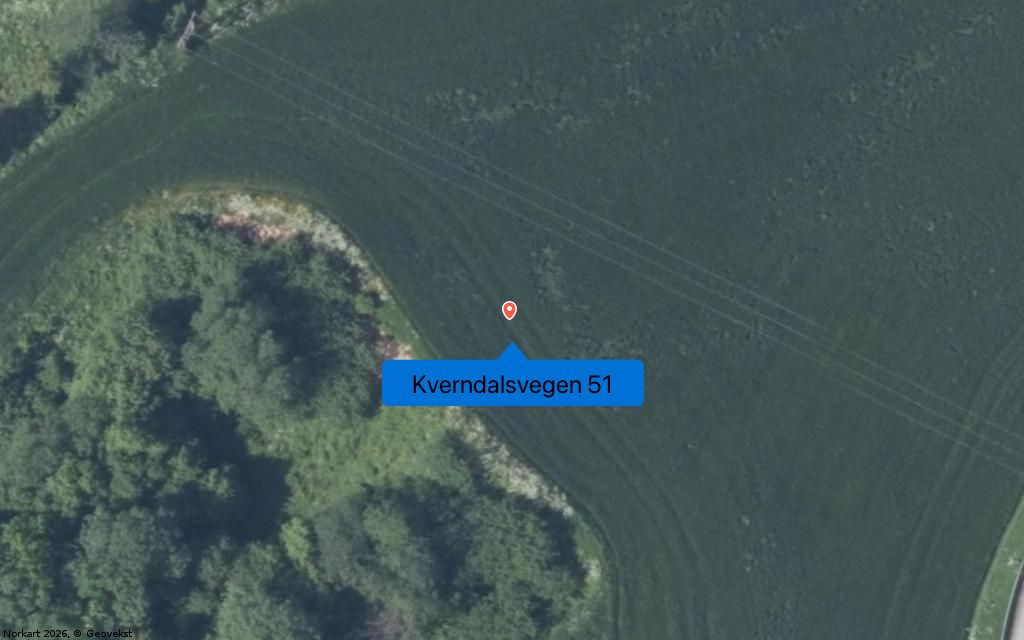
Task: Select the red location pin marker
Action: [509, 310]
